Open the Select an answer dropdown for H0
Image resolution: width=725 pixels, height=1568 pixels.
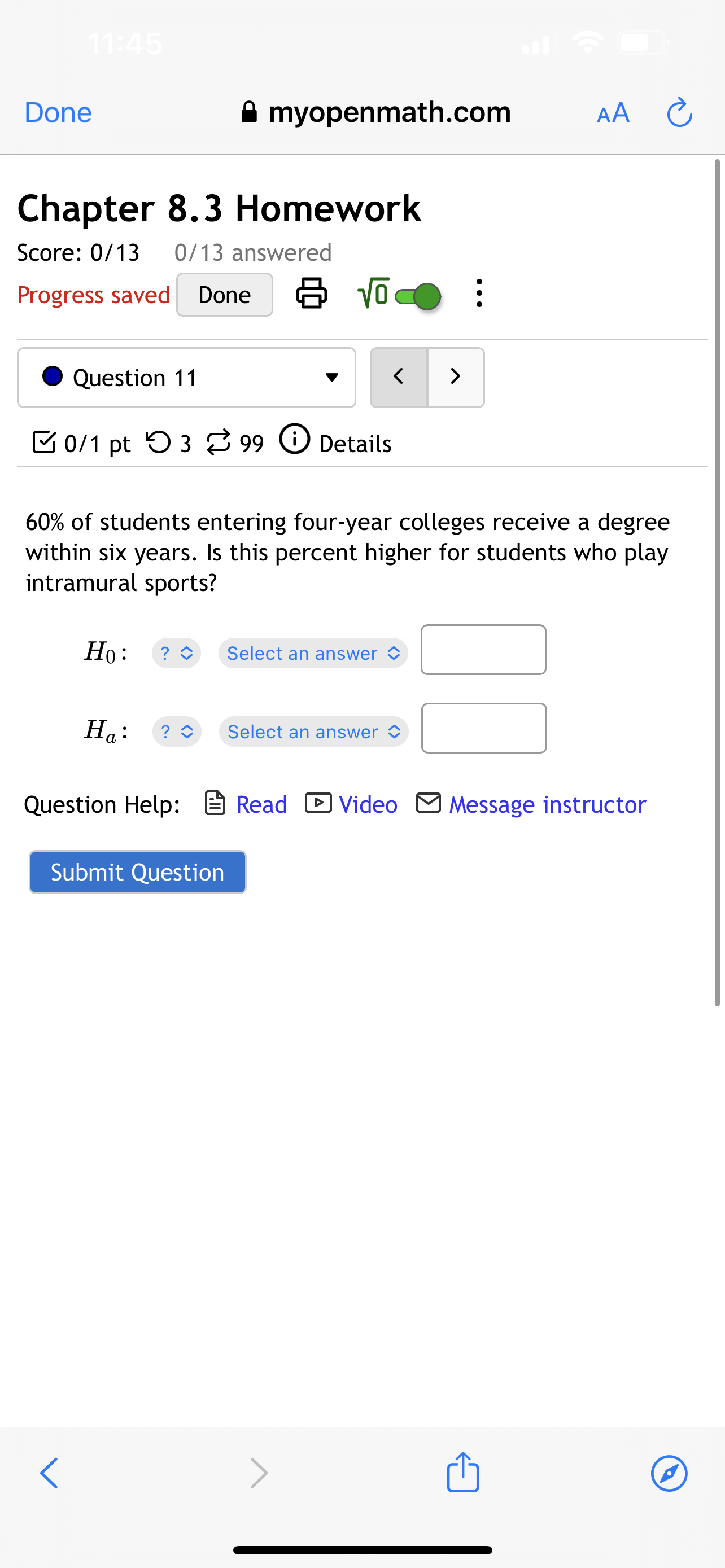[312, 653]
